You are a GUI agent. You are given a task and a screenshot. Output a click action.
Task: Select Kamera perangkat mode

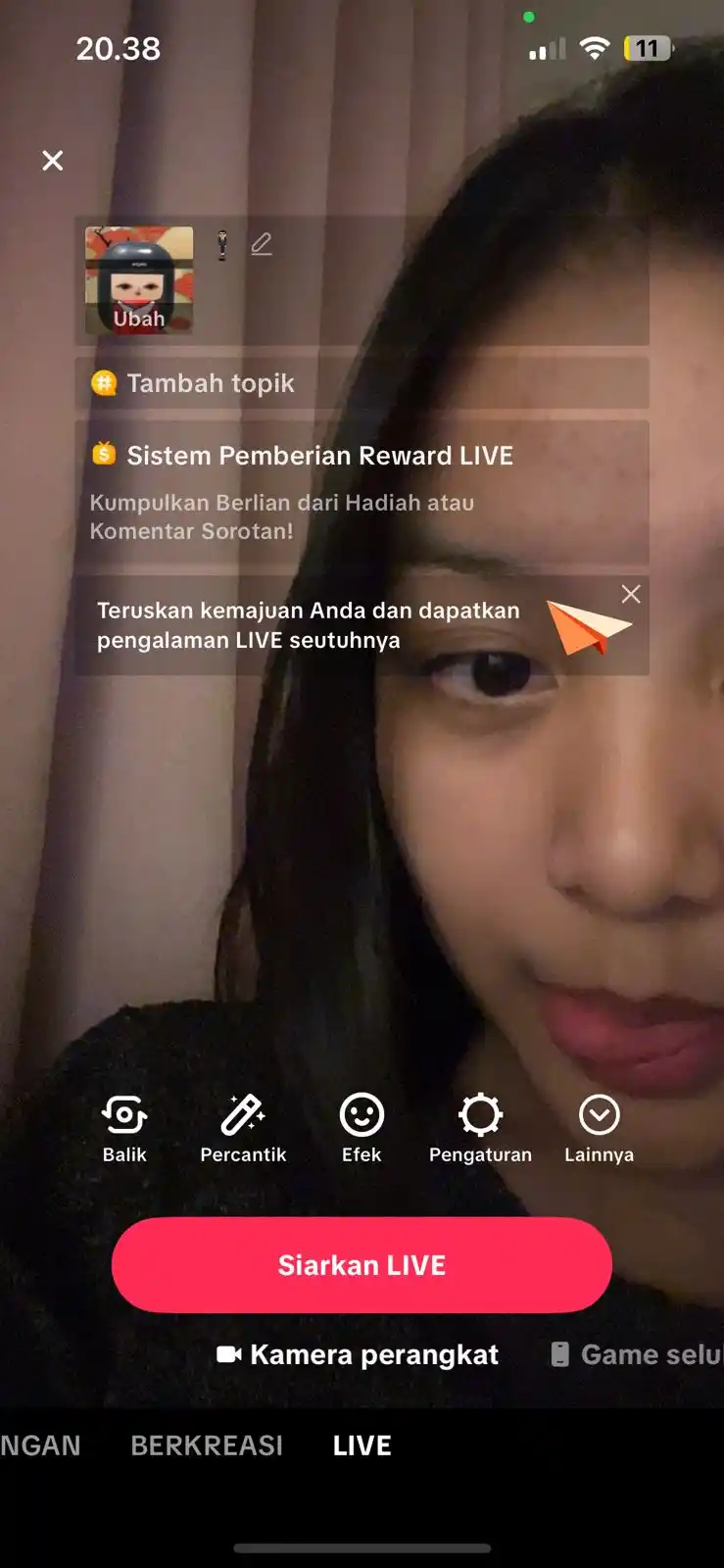[x=359, y=1355]
